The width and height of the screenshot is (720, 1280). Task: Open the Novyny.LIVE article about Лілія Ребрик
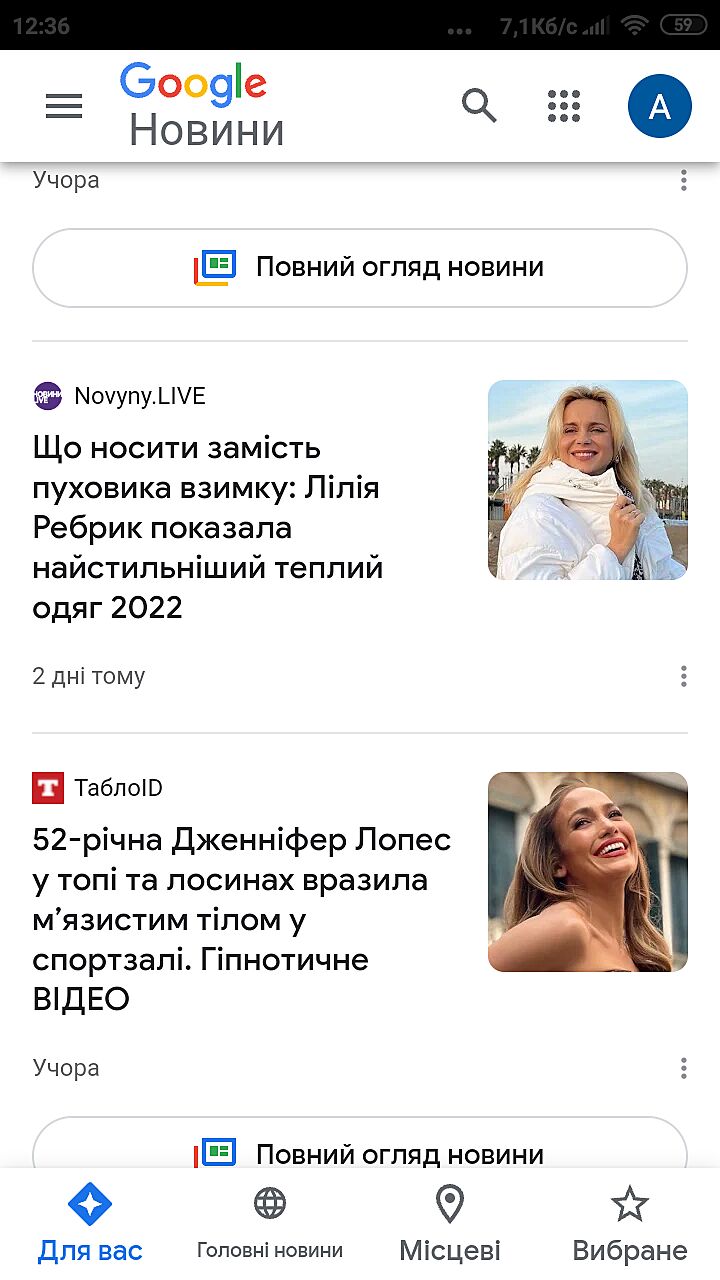point(207,527)
